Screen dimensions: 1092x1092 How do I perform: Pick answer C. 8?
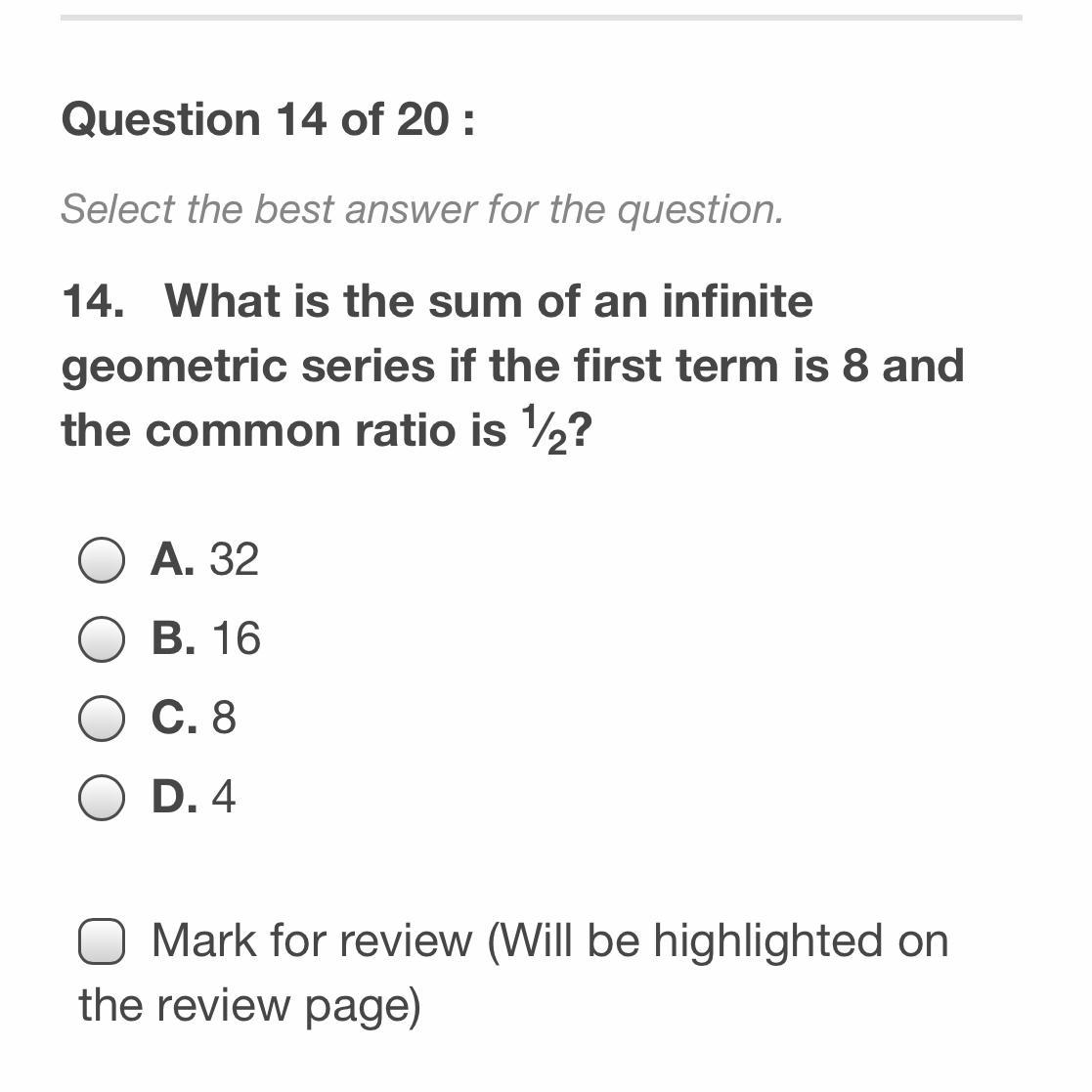click(x=102, y=719)
